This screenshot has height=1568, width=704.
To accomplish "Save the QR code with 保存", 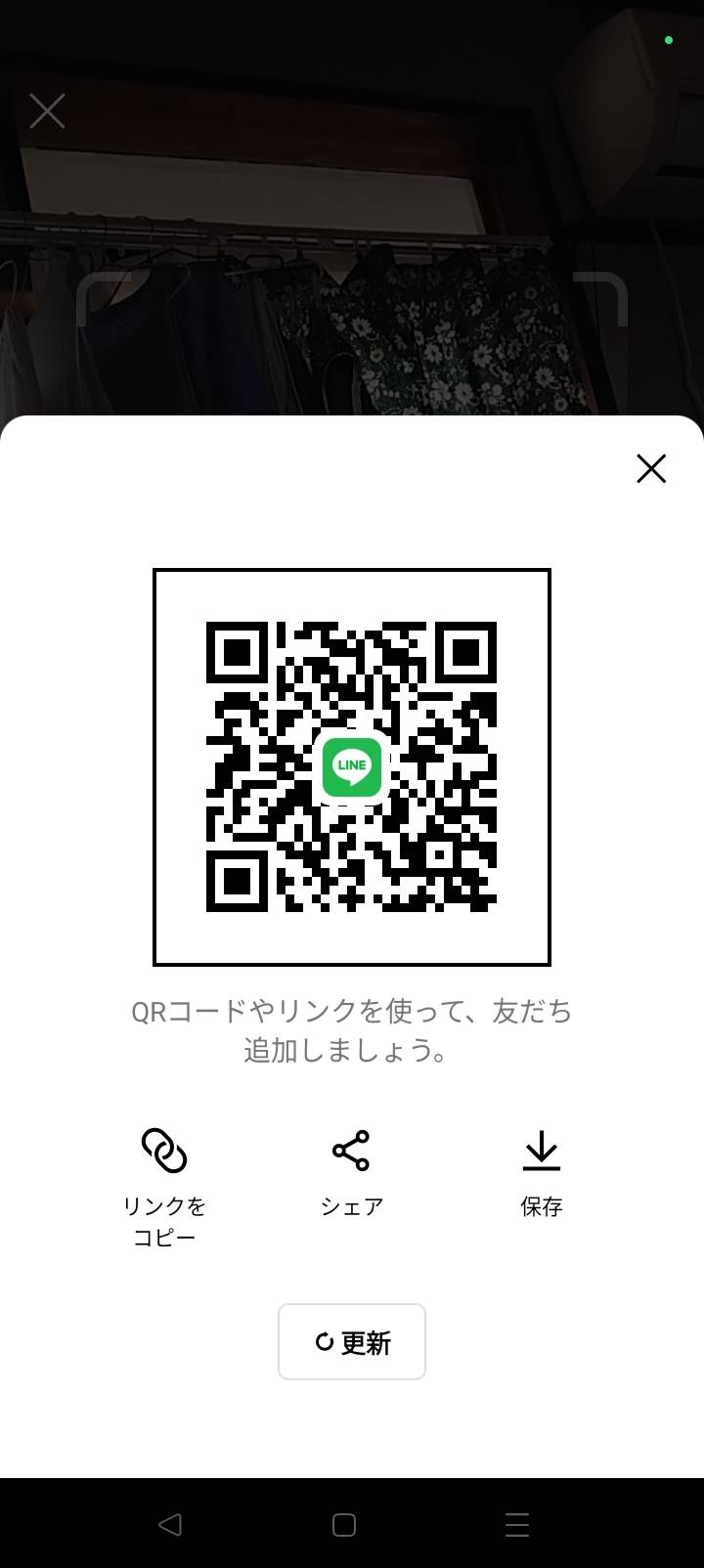I will click(x=542, y=1173).
